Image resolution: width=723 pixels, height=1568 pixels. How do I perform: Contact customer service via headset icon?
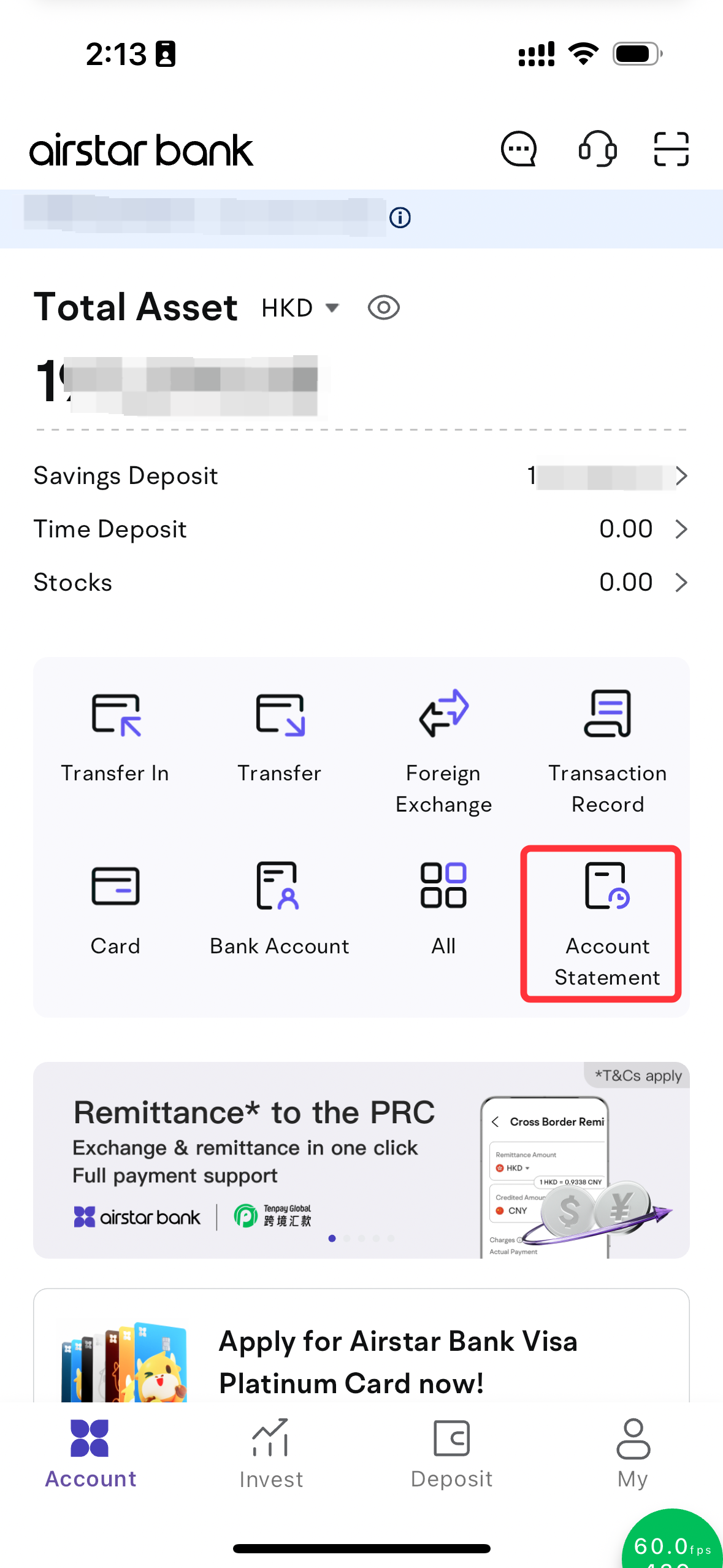pyautogui.click(x=597, y=149)
